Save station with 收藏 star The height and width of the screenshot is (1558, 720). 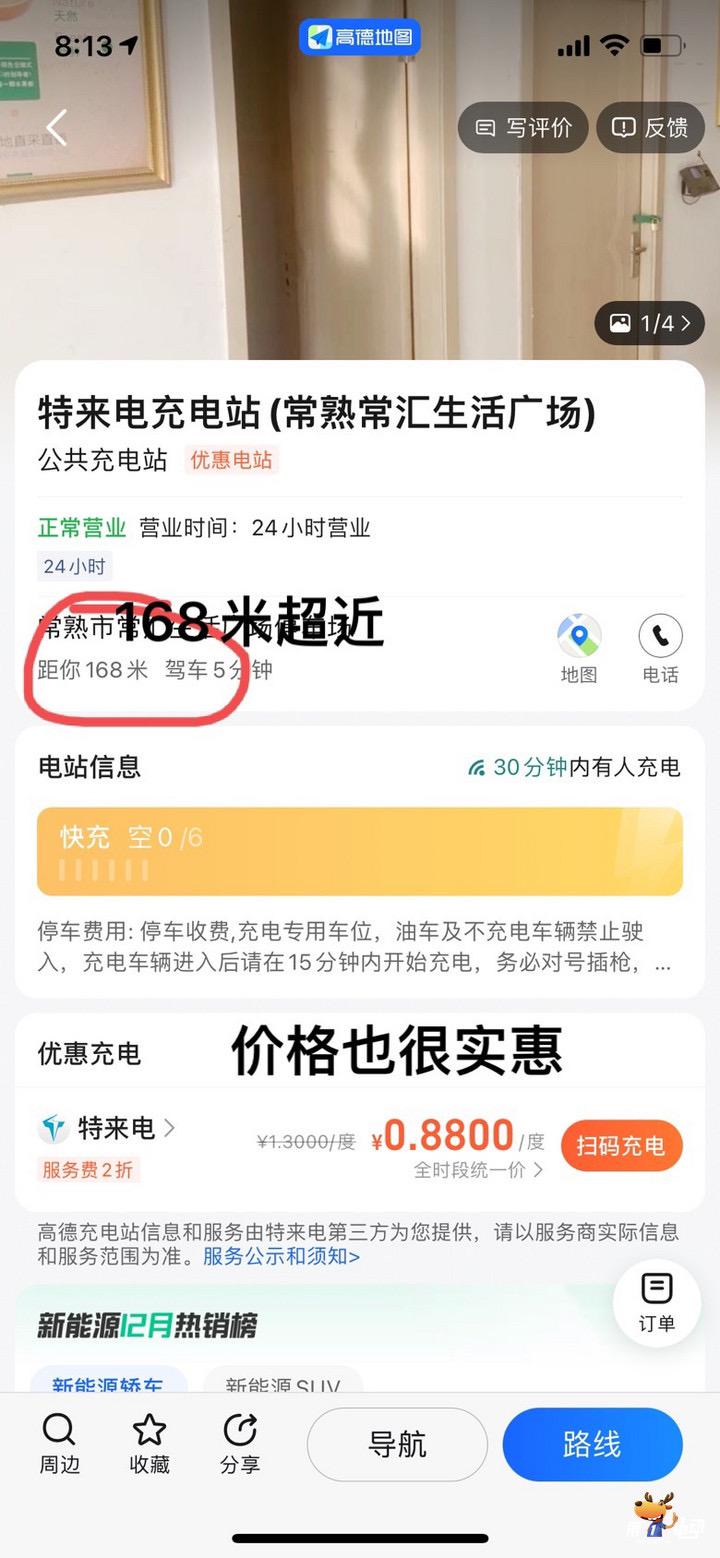(149, 1444)
